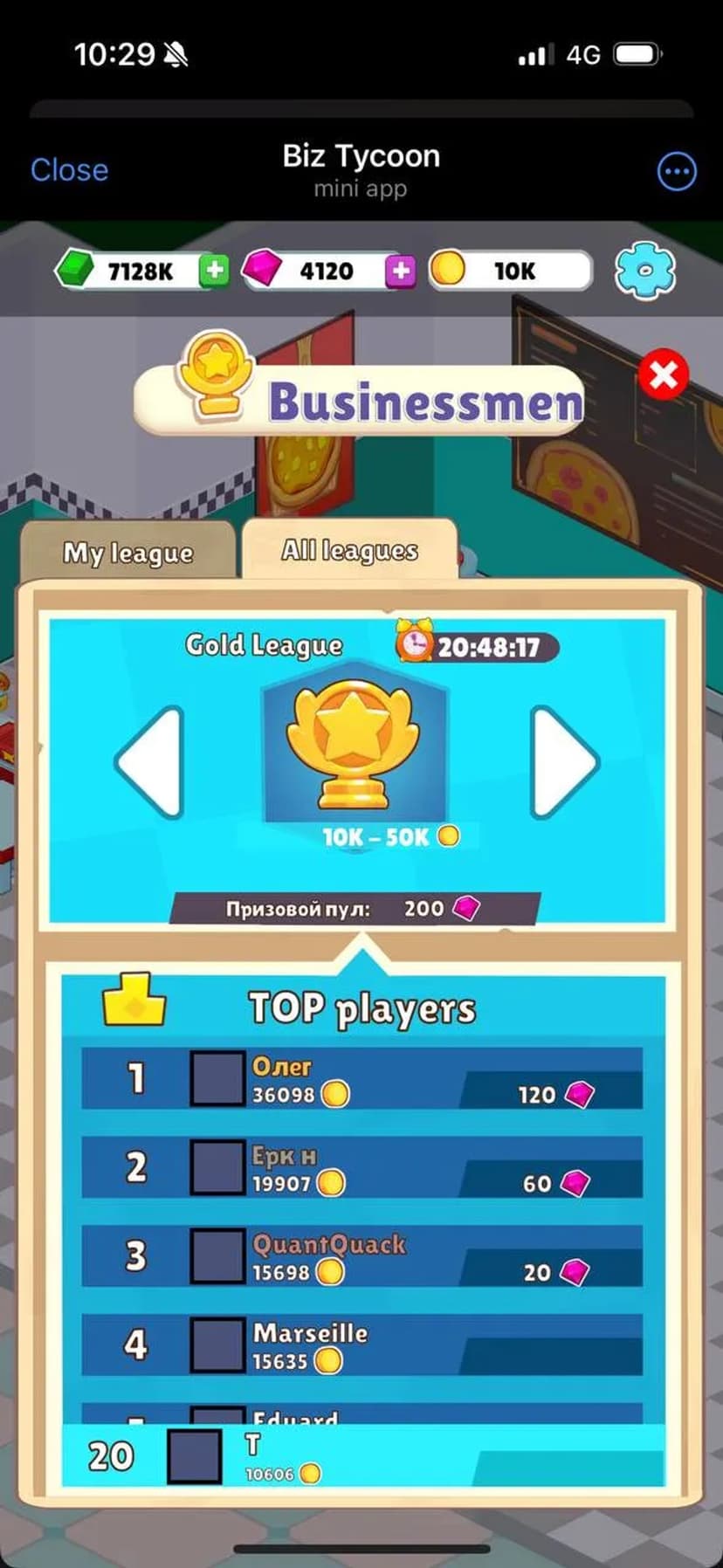The image size is (723, 1568).
Task: Add more green cash with the plus button
Action: click(214, 271)
